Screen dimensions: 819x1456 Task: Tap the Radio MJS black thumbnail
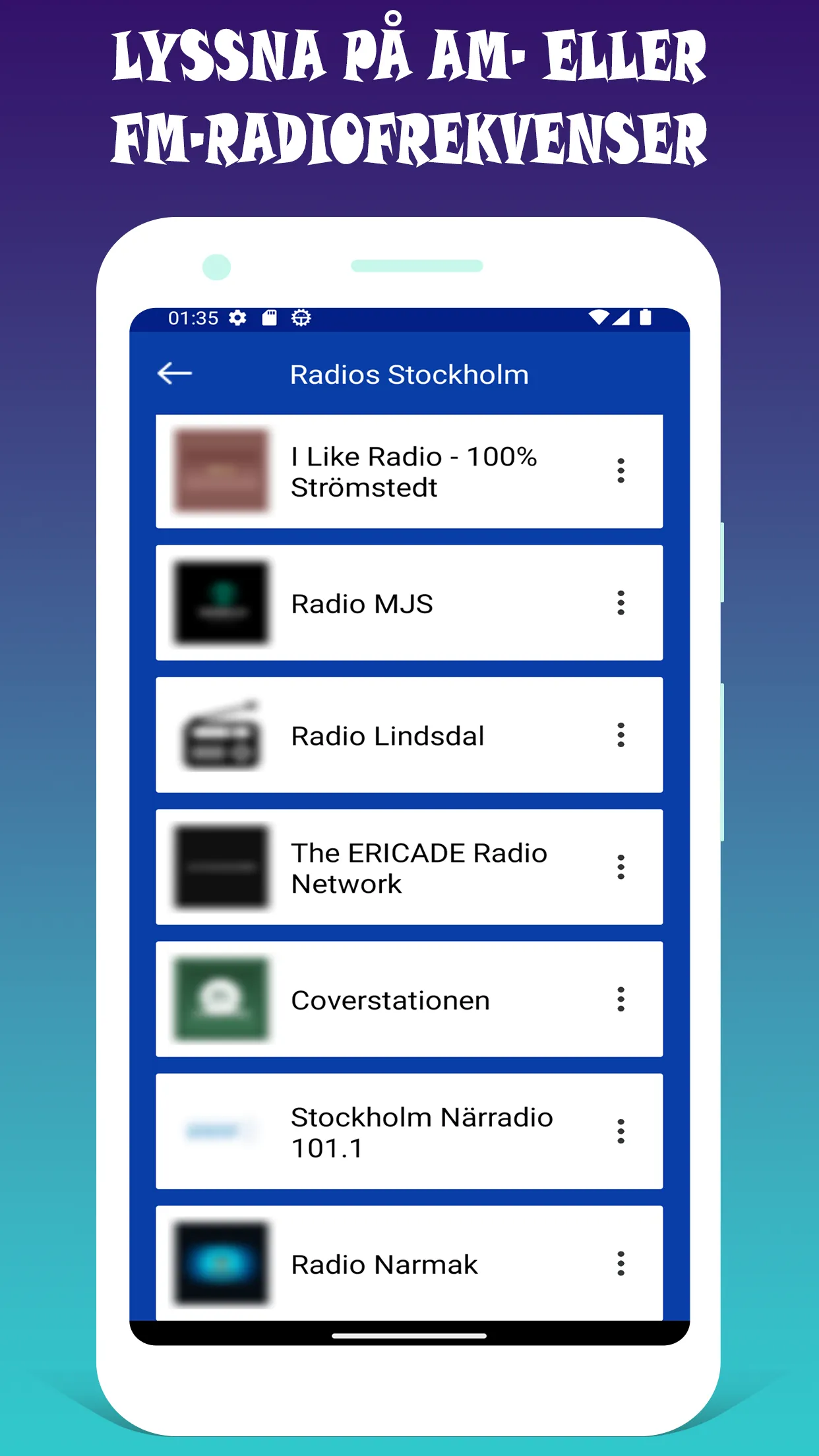(x=222, y=603)
